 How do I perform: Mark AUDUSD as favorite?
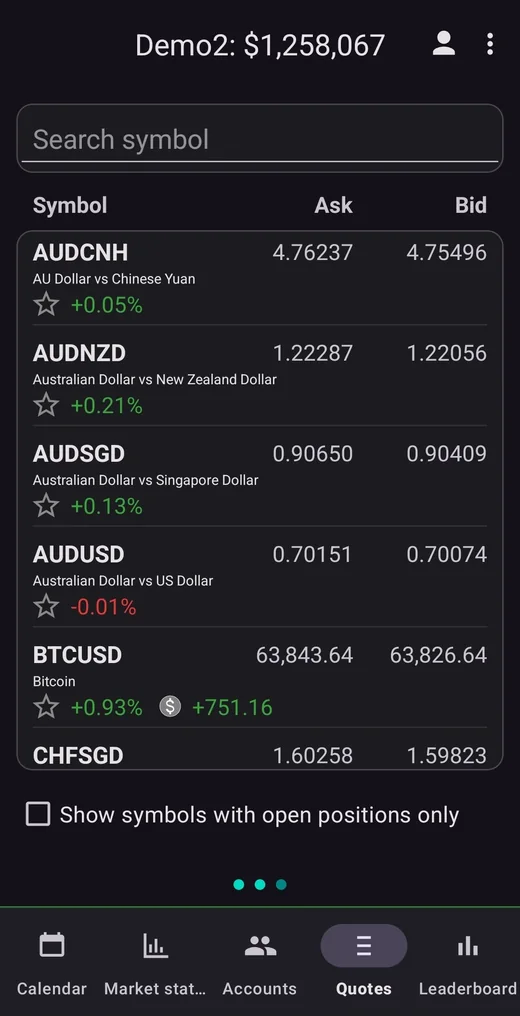(x=46, y=606)
